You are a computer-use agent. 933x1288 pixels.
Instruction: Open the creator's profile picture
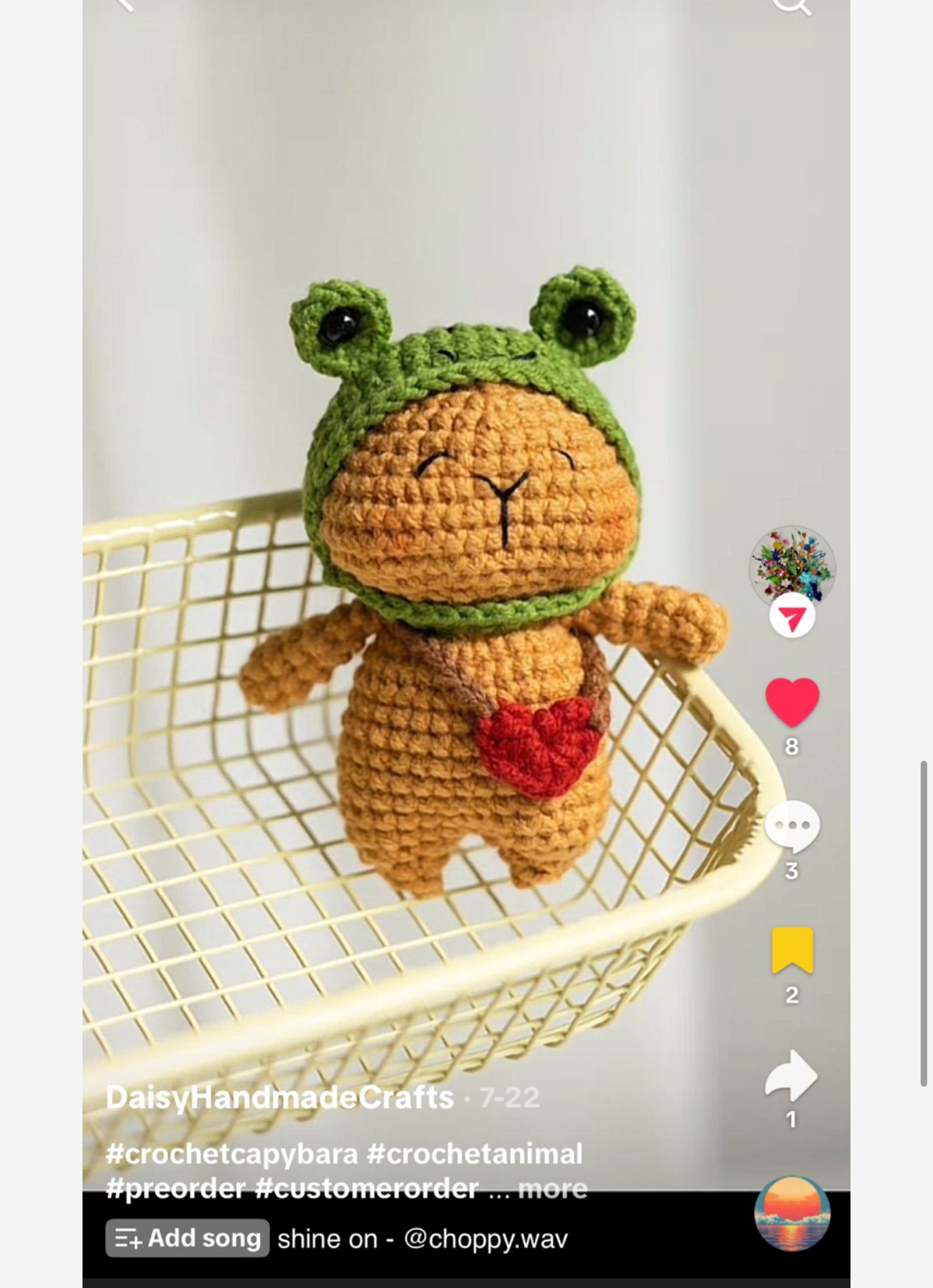coord(792,567)
